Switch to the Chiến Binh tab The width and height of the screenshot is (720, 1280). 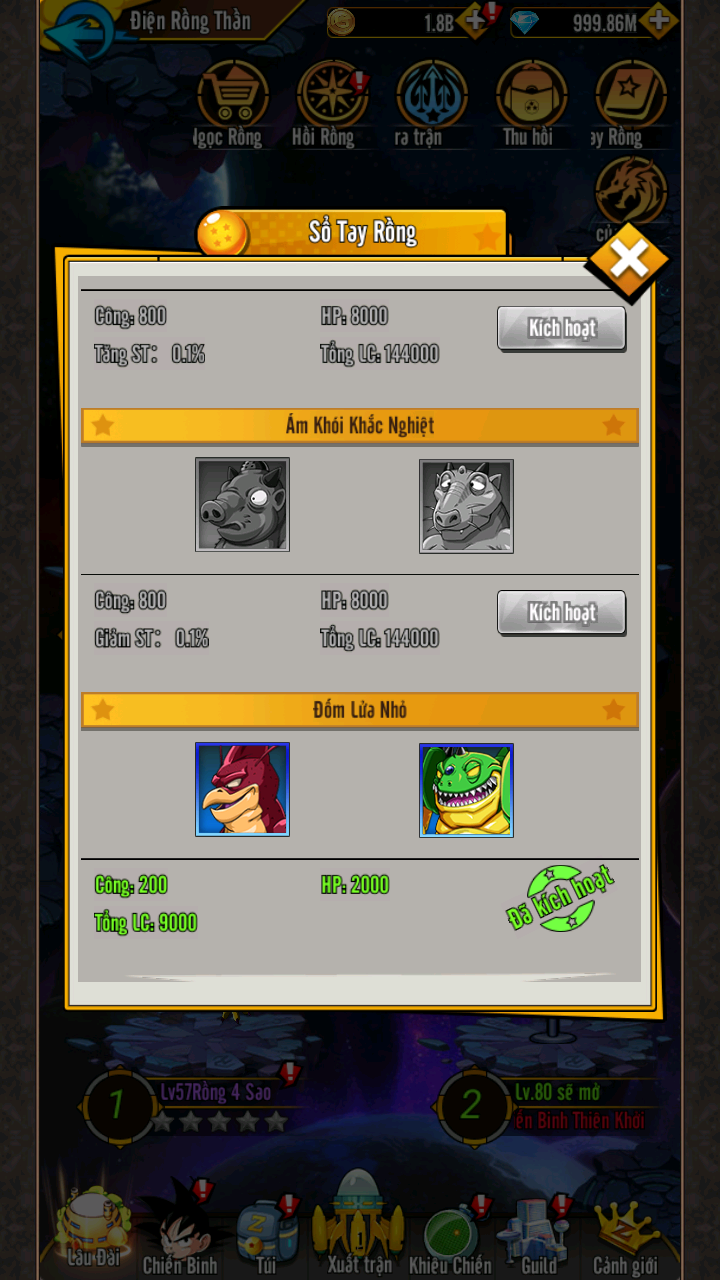coord(180,1230)
